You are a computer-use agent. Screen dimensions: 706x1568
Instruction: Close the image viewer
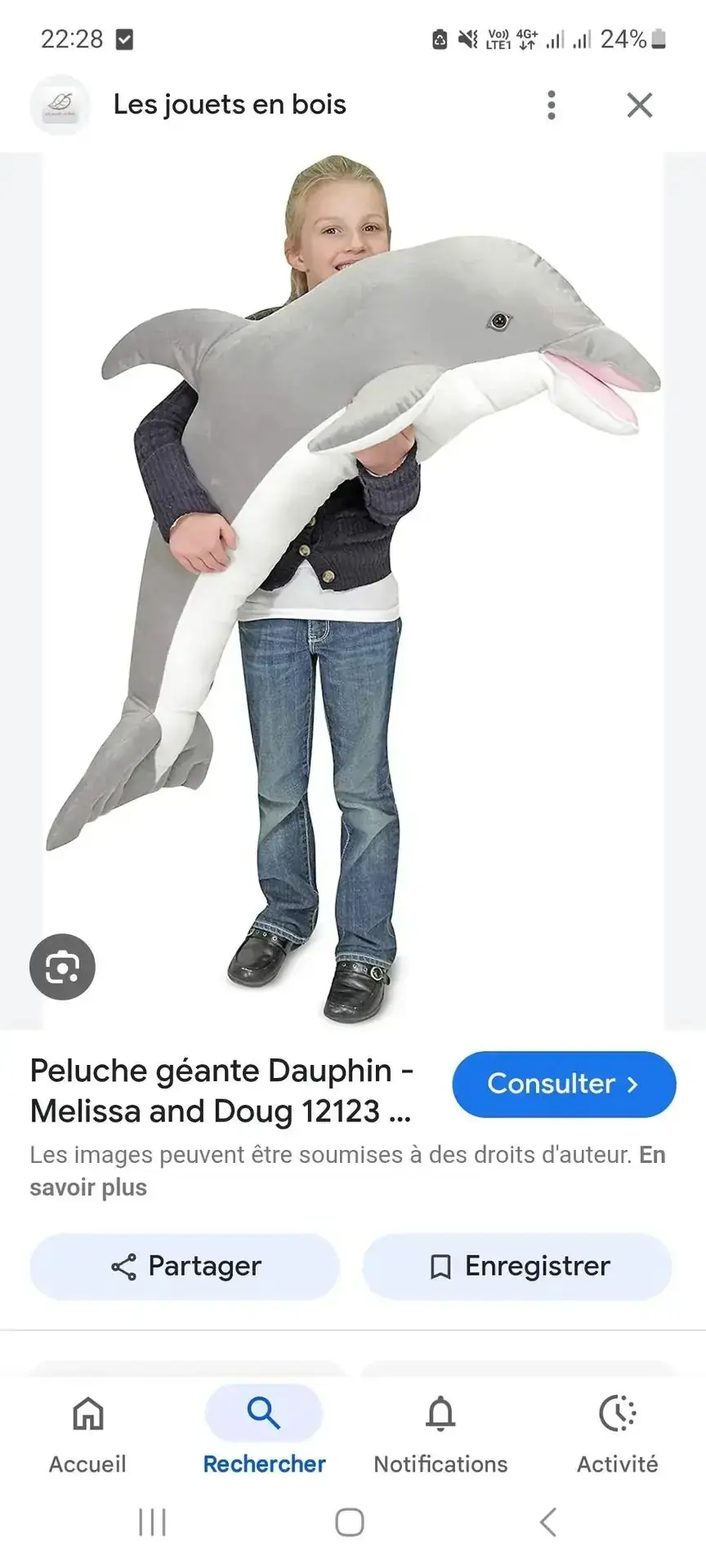[639, 105]
